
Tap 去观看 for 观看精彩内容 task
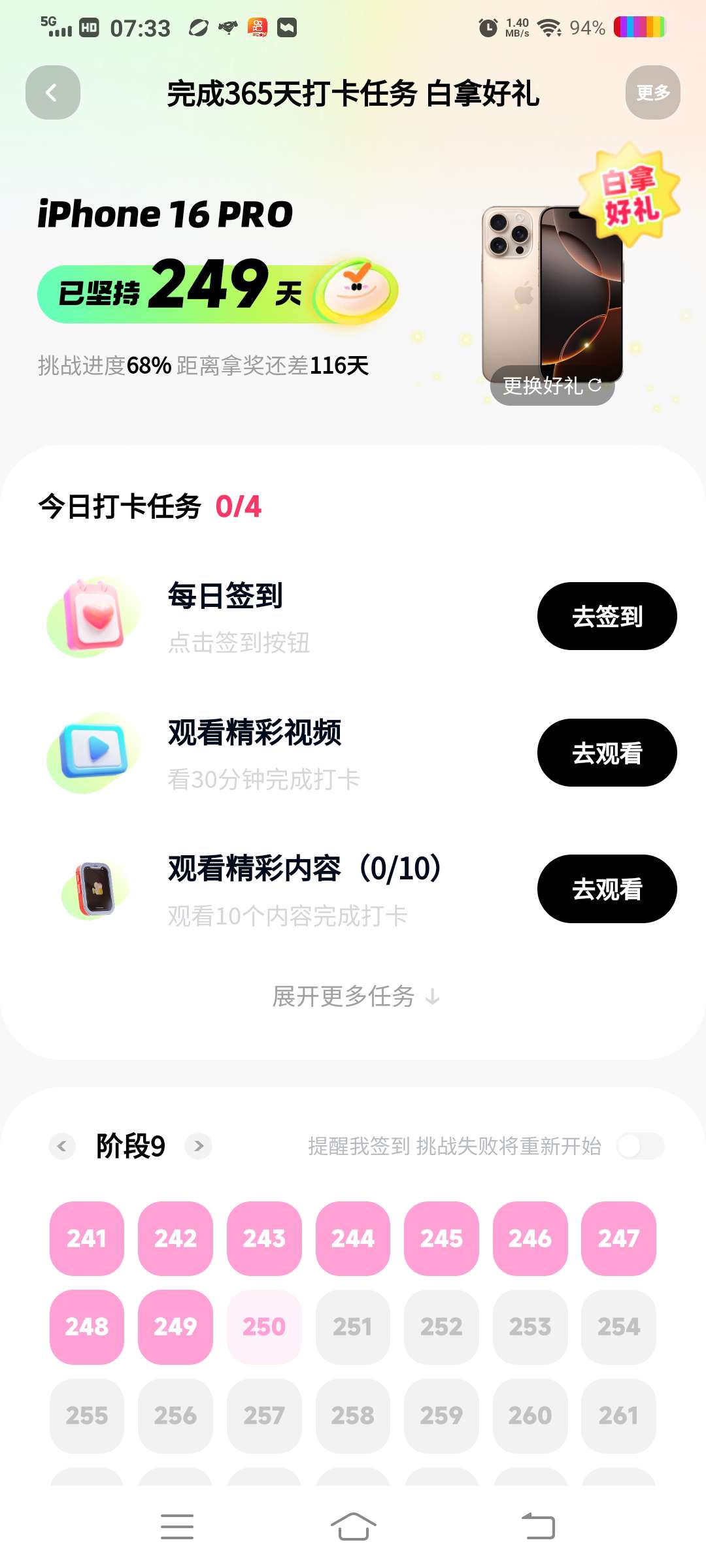click(x=607, y=889)
